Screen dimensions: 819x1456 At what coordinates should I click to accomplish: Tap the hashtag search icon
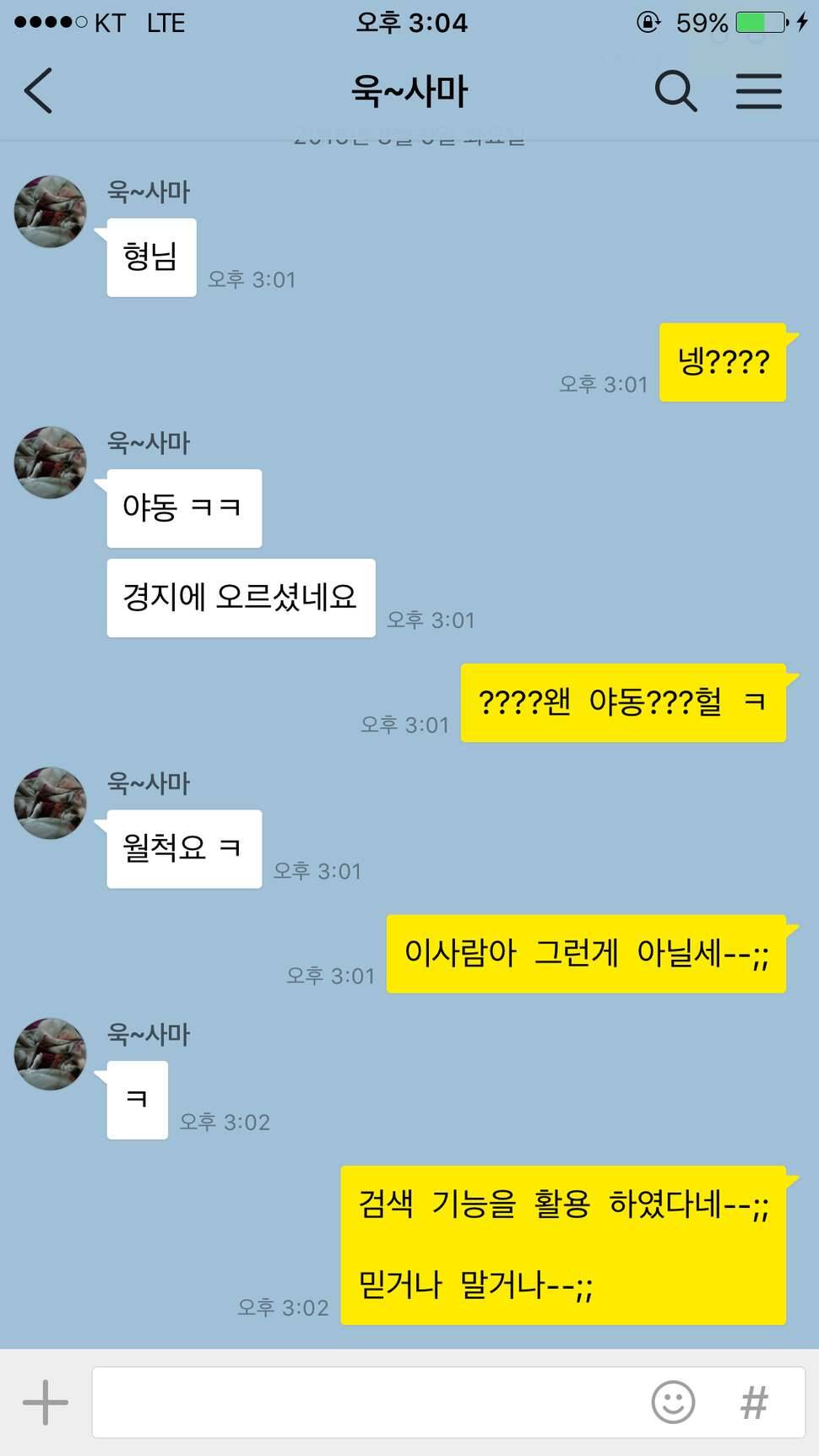(754, 1403)
